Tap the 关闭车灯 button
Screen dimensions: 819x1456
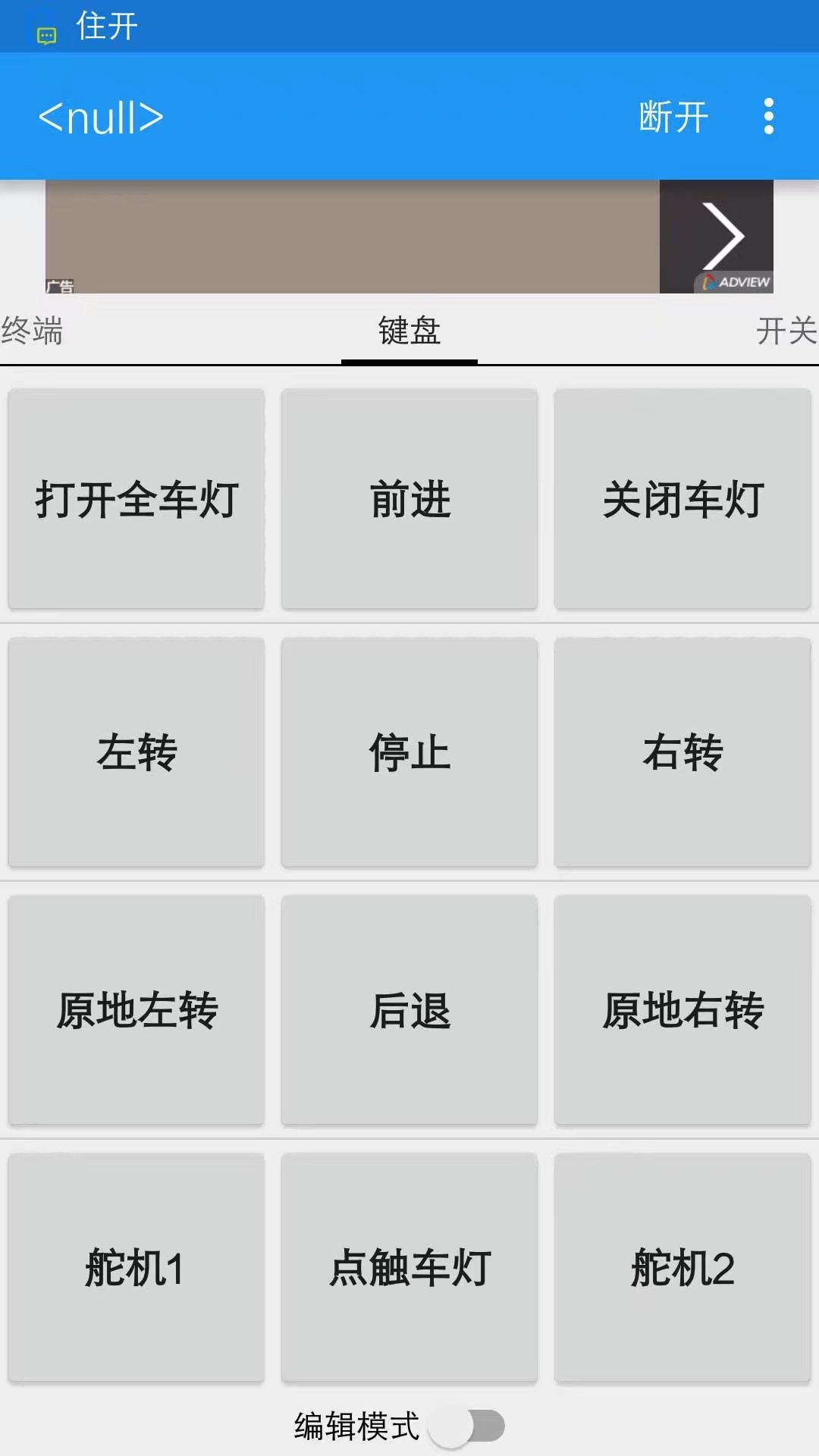pos(682,499)
